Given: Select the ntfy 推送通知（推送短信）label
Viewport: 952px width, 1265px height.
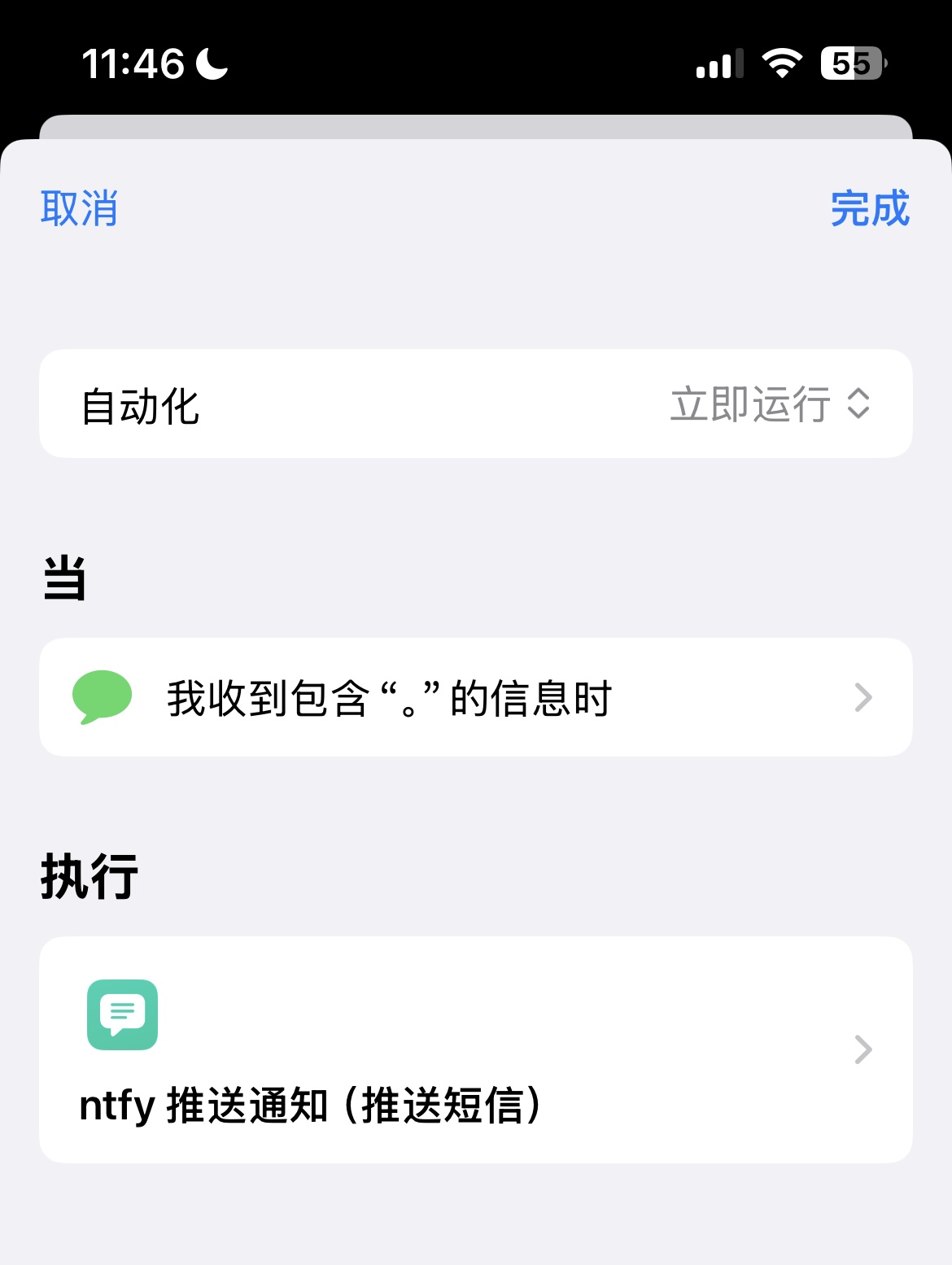Looking at the screenshot, I should [312, 1105].
